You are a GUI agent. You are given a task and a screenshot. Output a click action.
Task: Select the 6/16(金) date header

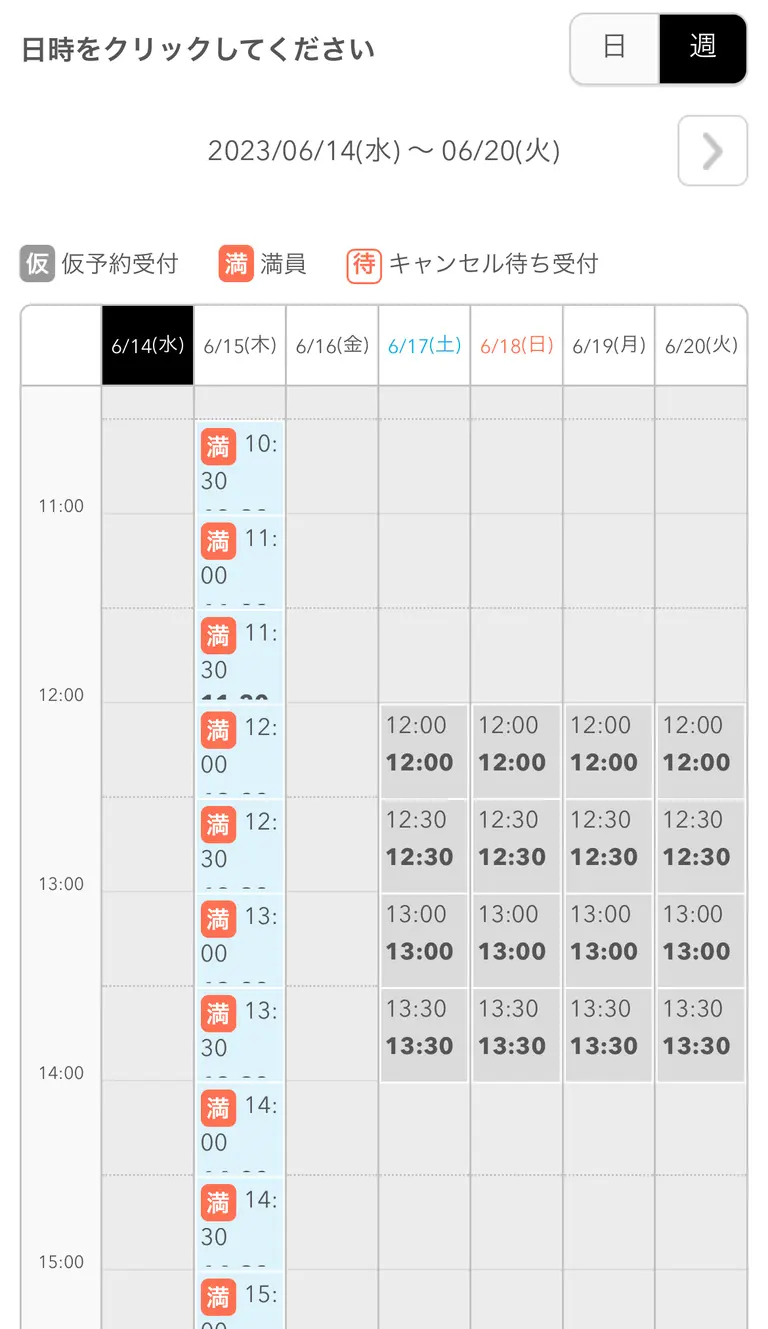point(332,346)
